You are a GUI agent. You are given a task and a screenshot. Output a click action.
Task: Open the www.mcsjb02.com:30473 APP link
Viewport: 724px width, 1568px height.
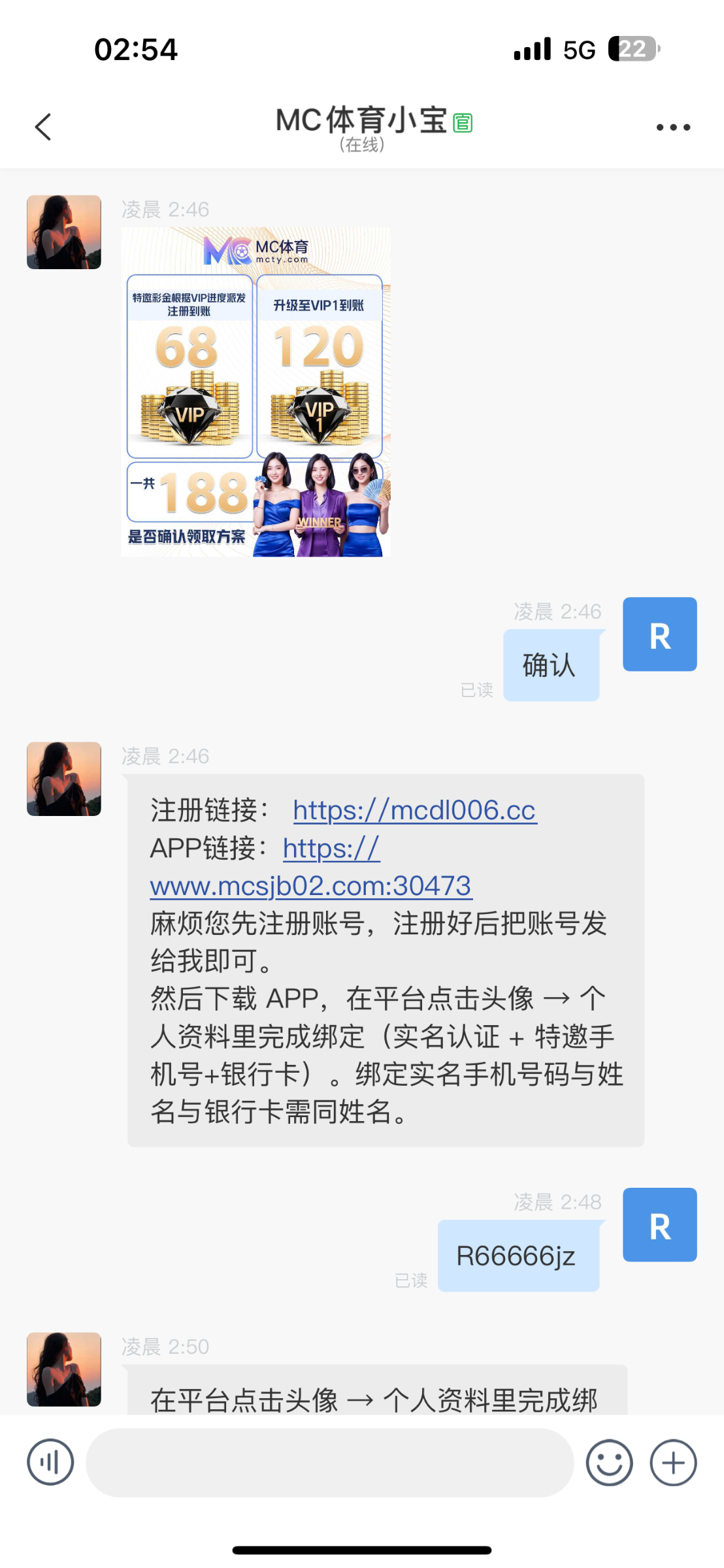click(310, 886)
